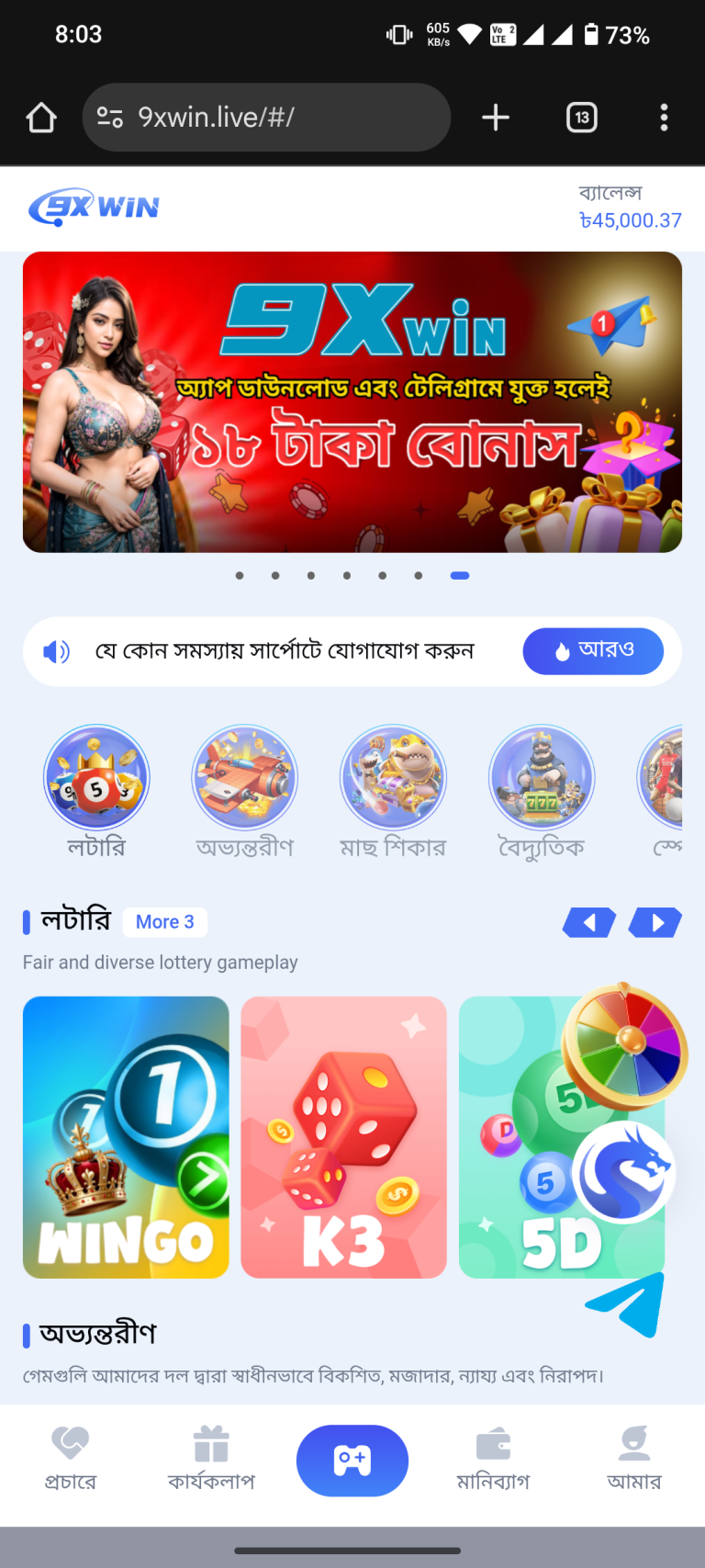Viewport: 705px width, 1568px height.
Task: View More 3 lottery games
Action: (165, 922)
